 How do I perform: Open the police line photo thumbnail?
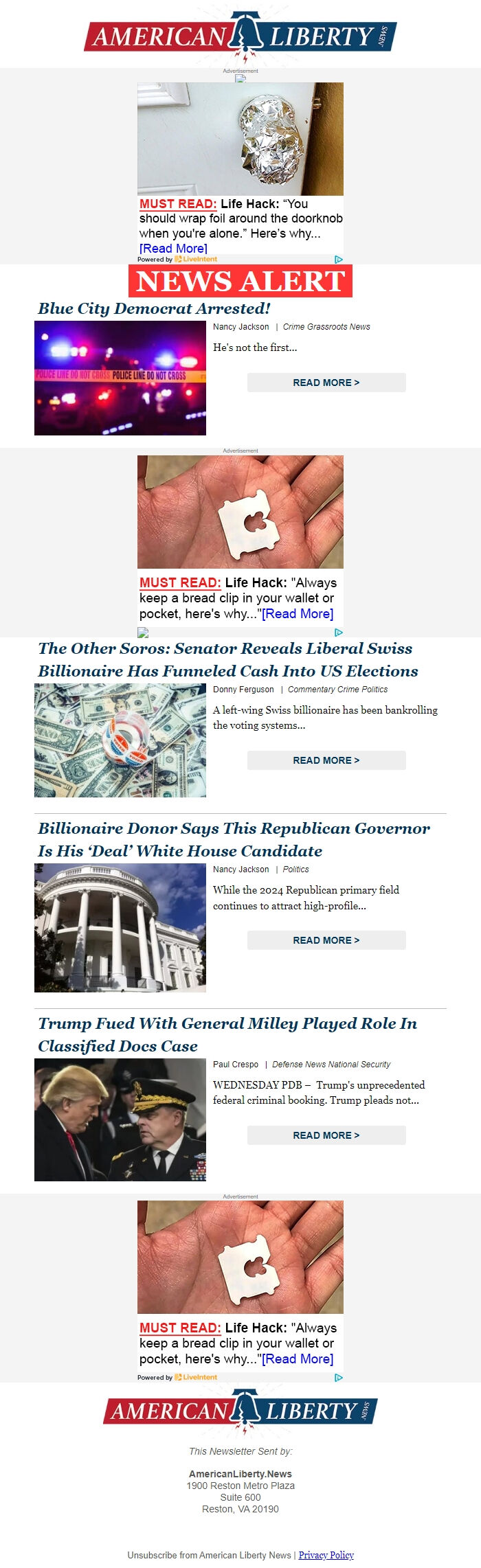[120, 378]
